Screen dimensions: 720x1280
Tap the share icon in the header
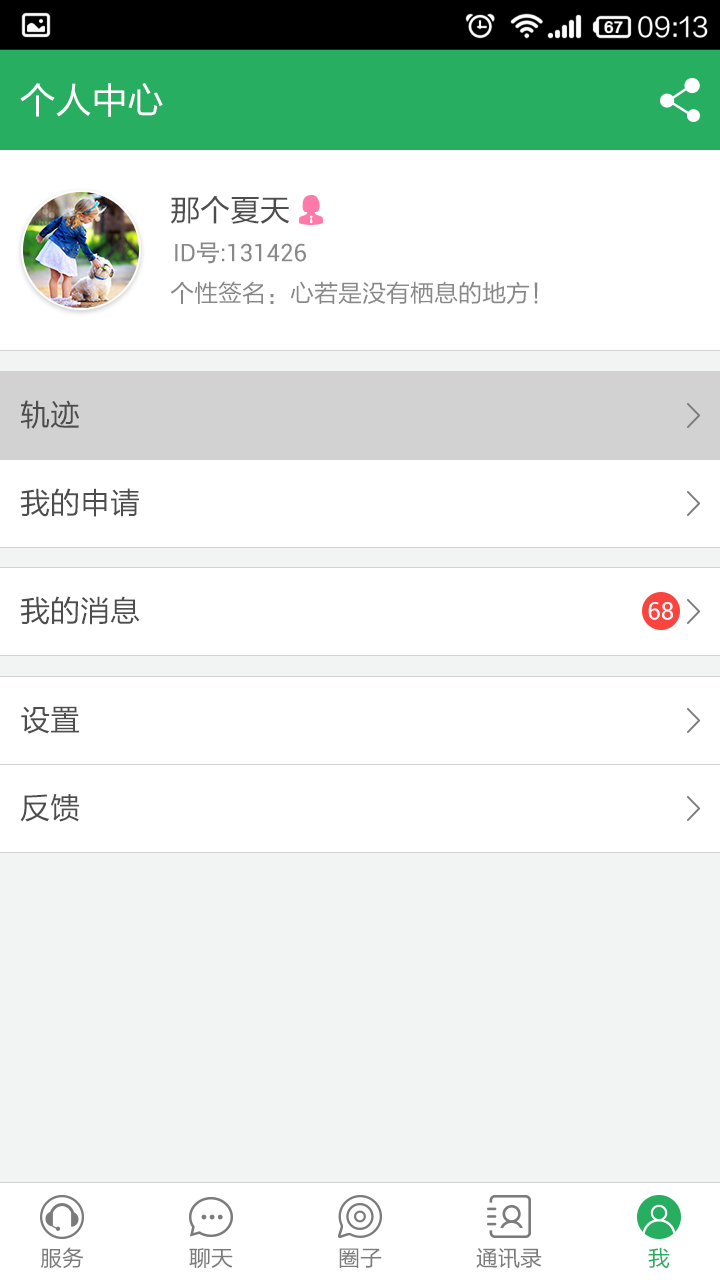[x=680, y=100]
